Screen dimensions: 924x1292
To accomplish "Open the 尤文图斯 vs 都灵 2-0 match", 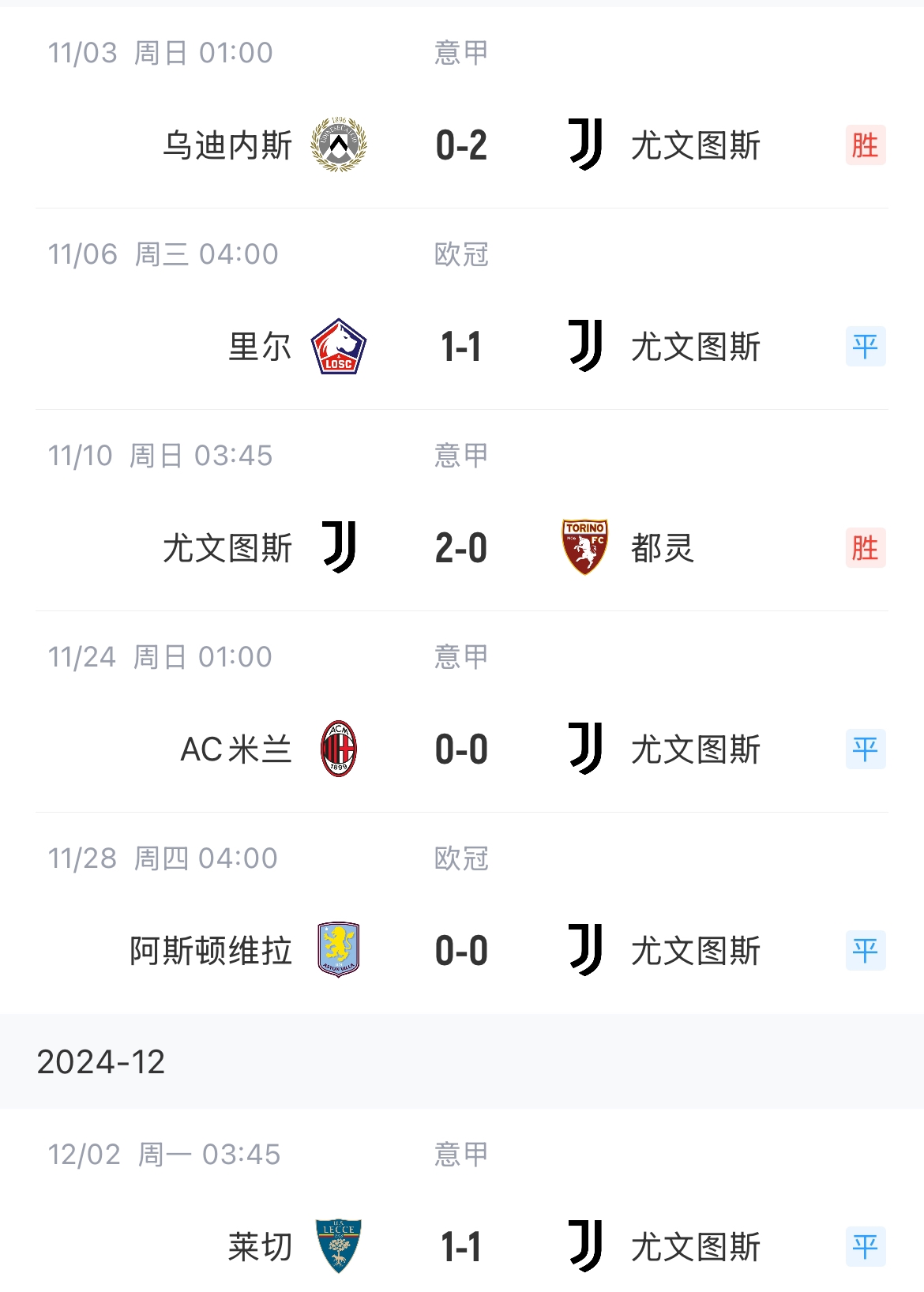I will (461, 548).
